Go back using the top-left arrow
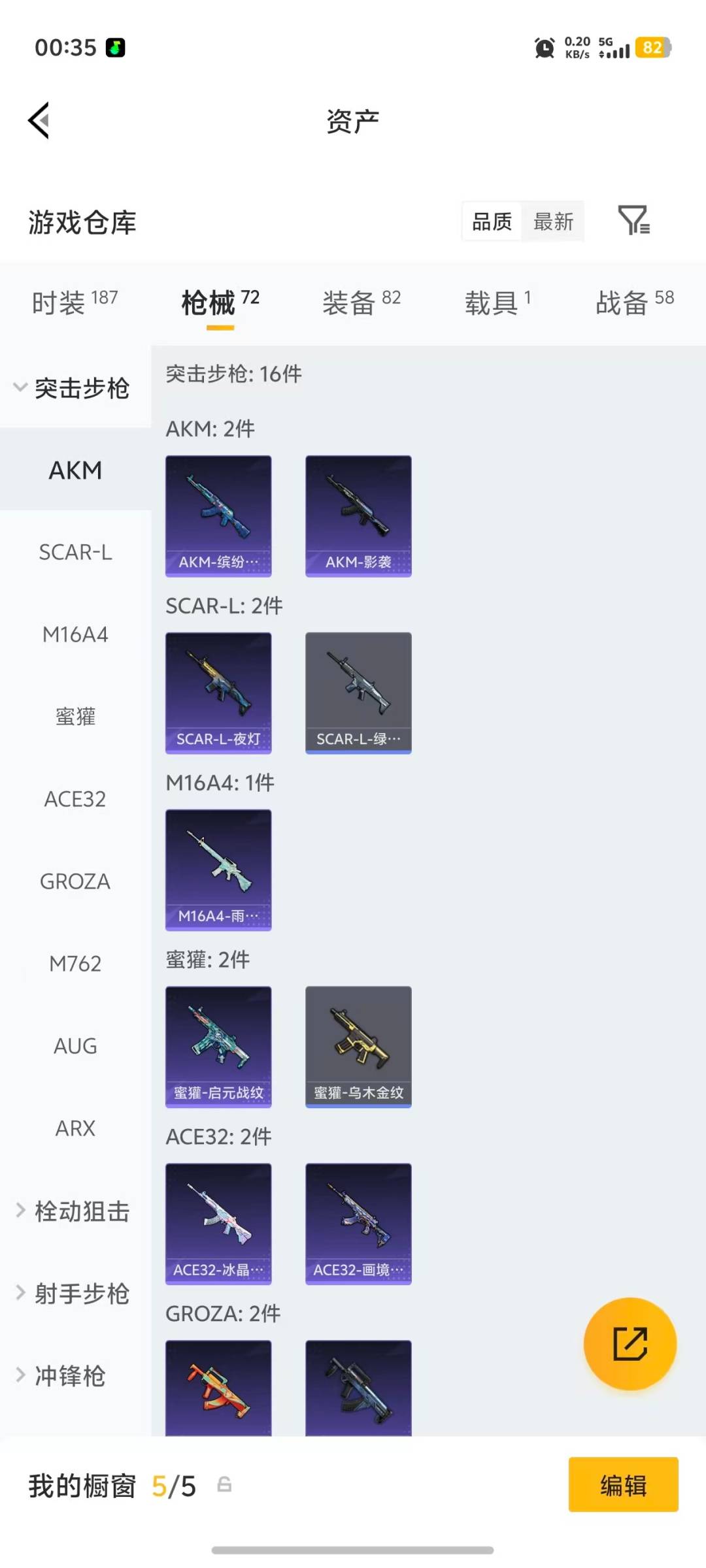Image resolution: width=706 pixels, height=1568 pixels. click(x=39, y=121)
